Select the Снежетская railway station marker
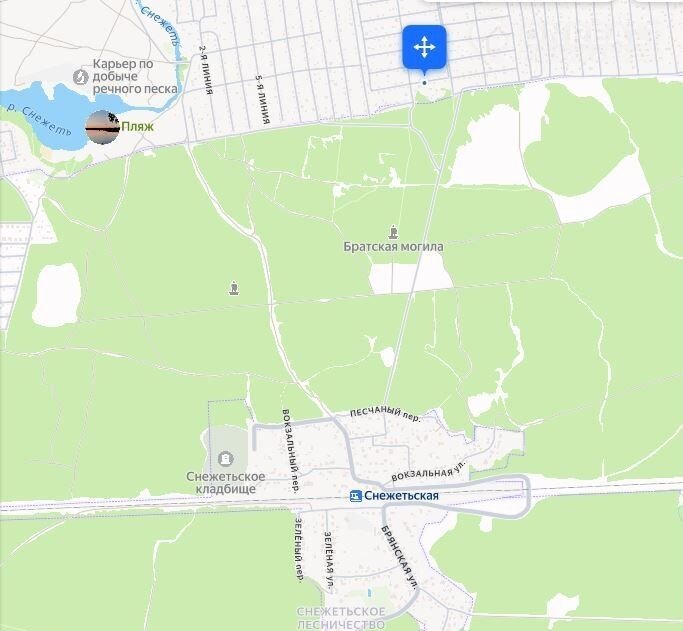 pyautogui.click(x=356, y=496)
